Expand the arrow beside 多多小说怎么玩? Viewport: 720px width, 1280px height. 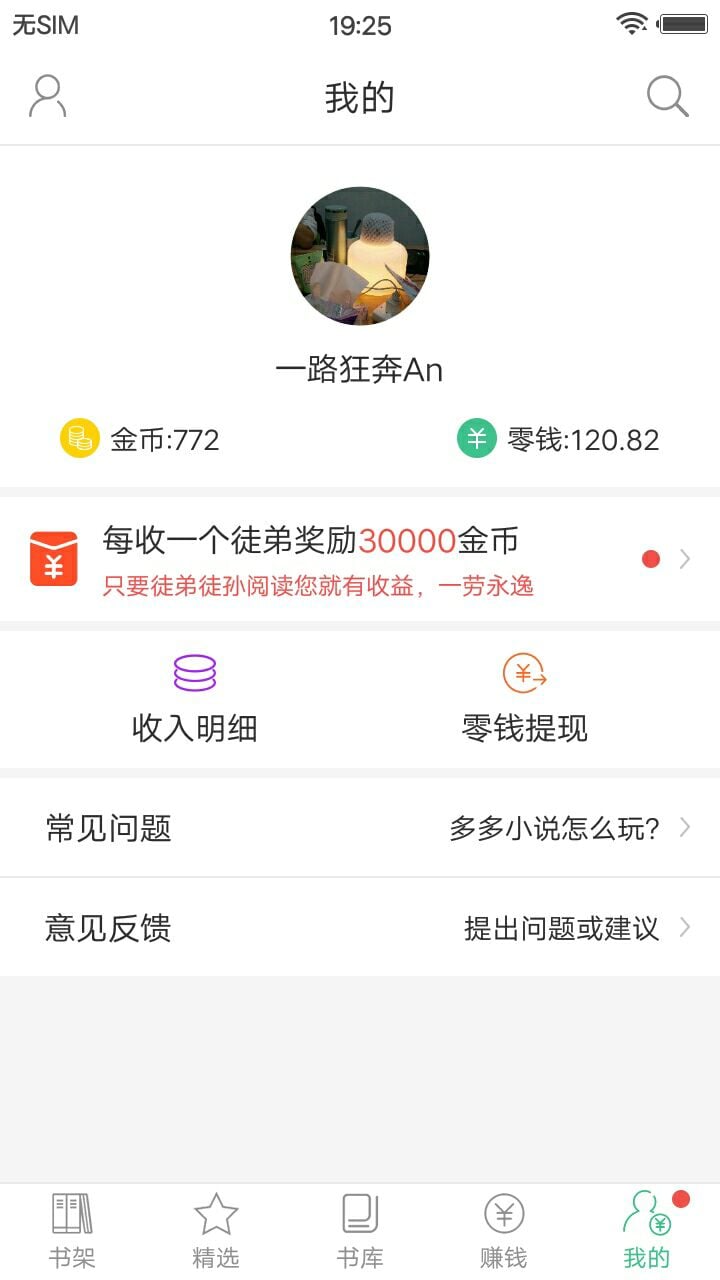(684, 827)
